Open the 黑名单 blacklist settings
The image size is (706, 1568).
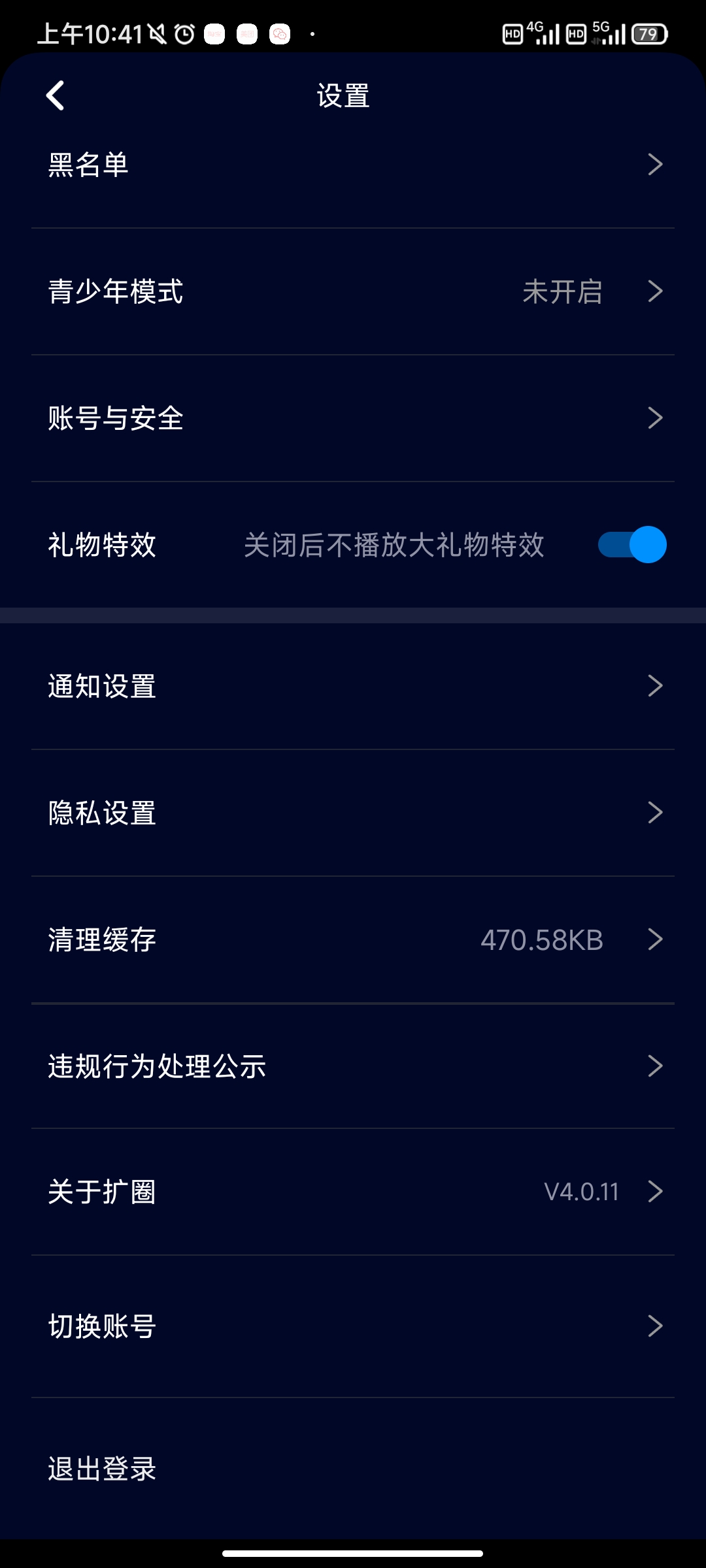353,165
